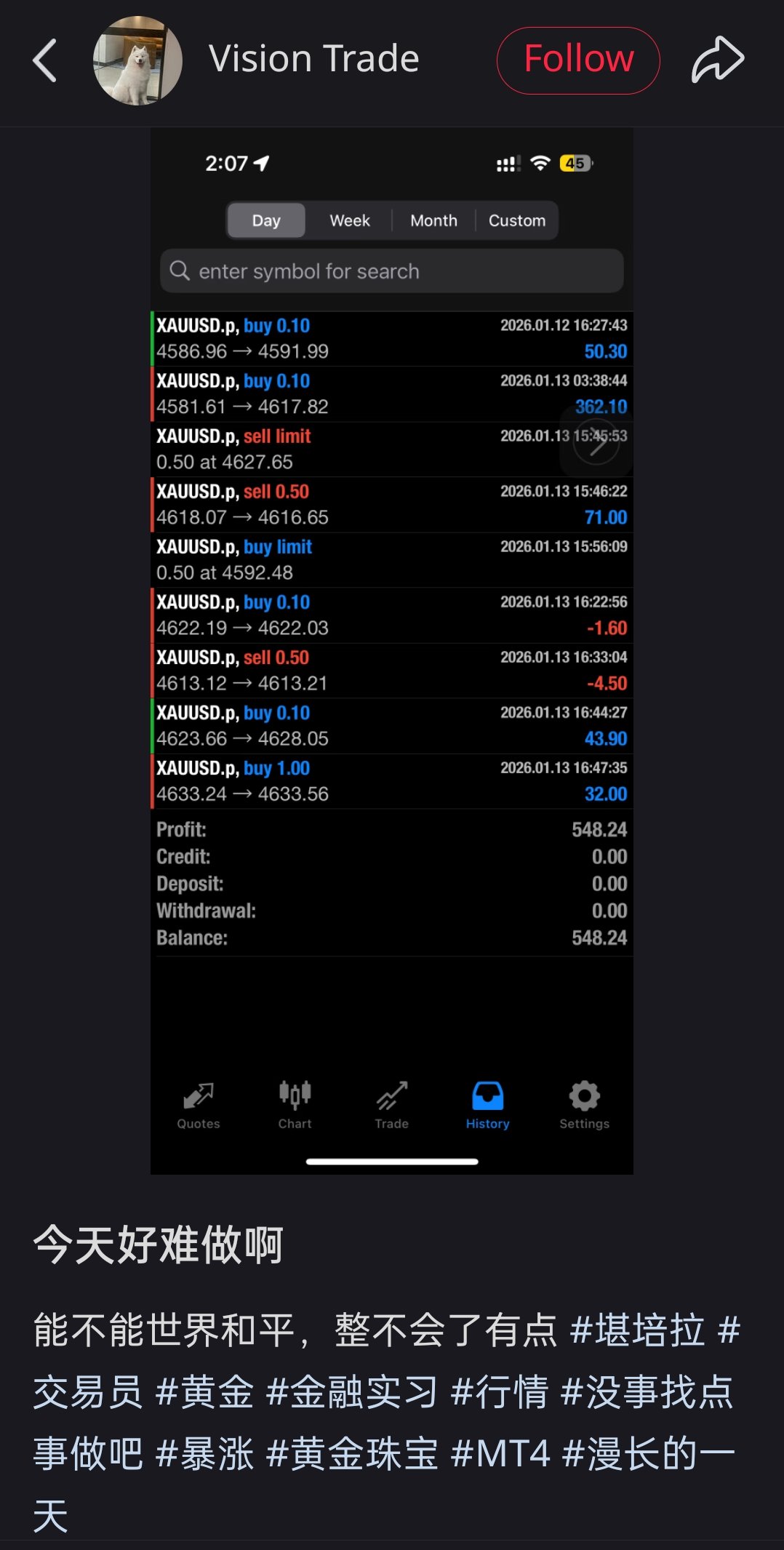Open the #黄金珠宝 hashtag
The height and width of the screenshot is (1550, 784).
point(352,1455)
